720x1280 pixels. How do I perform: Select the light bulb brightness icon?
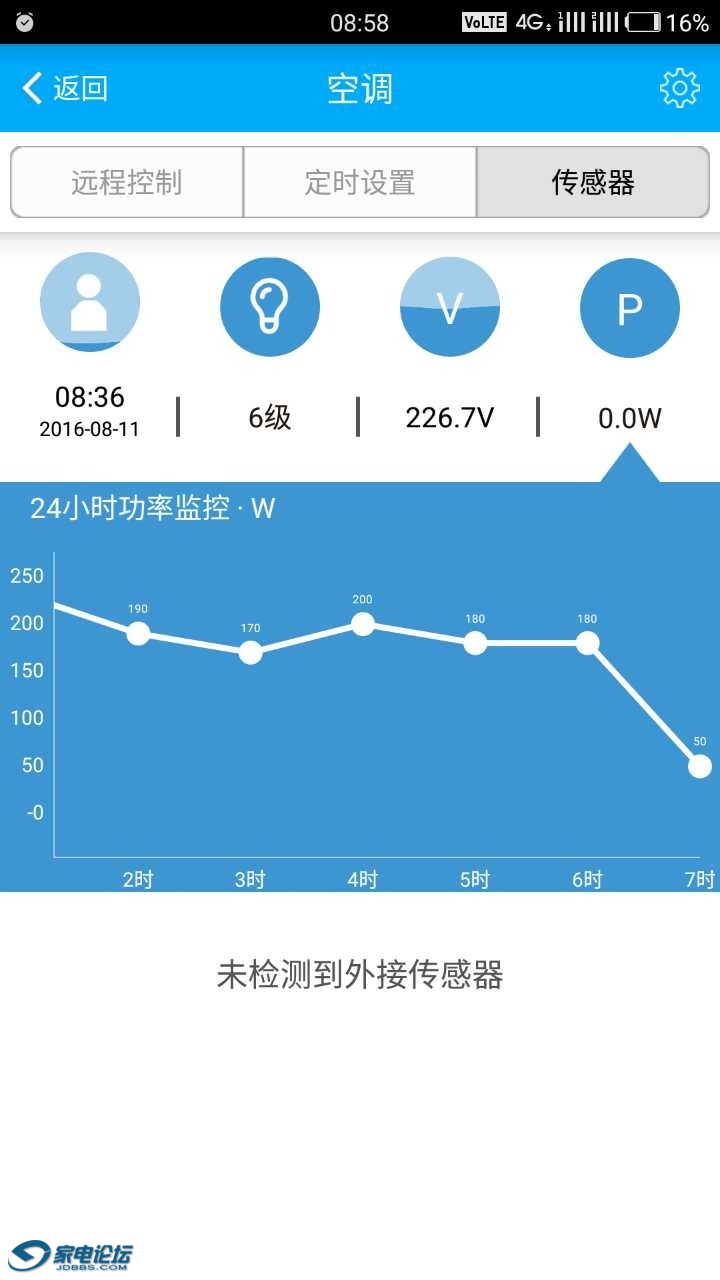click(x=270, y=307)
